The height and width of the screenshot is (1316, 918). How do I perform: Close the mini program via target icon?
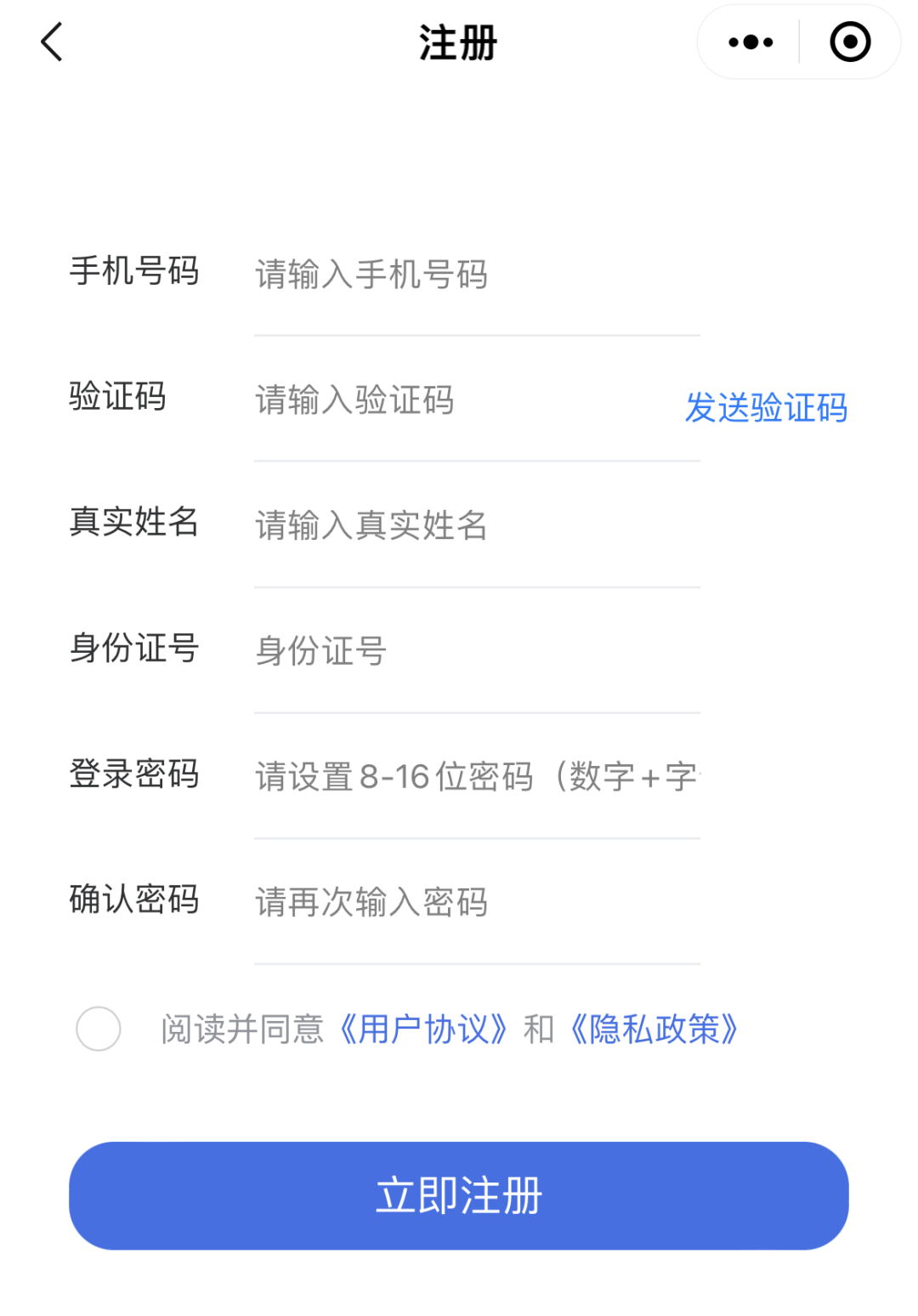[850, 42]
